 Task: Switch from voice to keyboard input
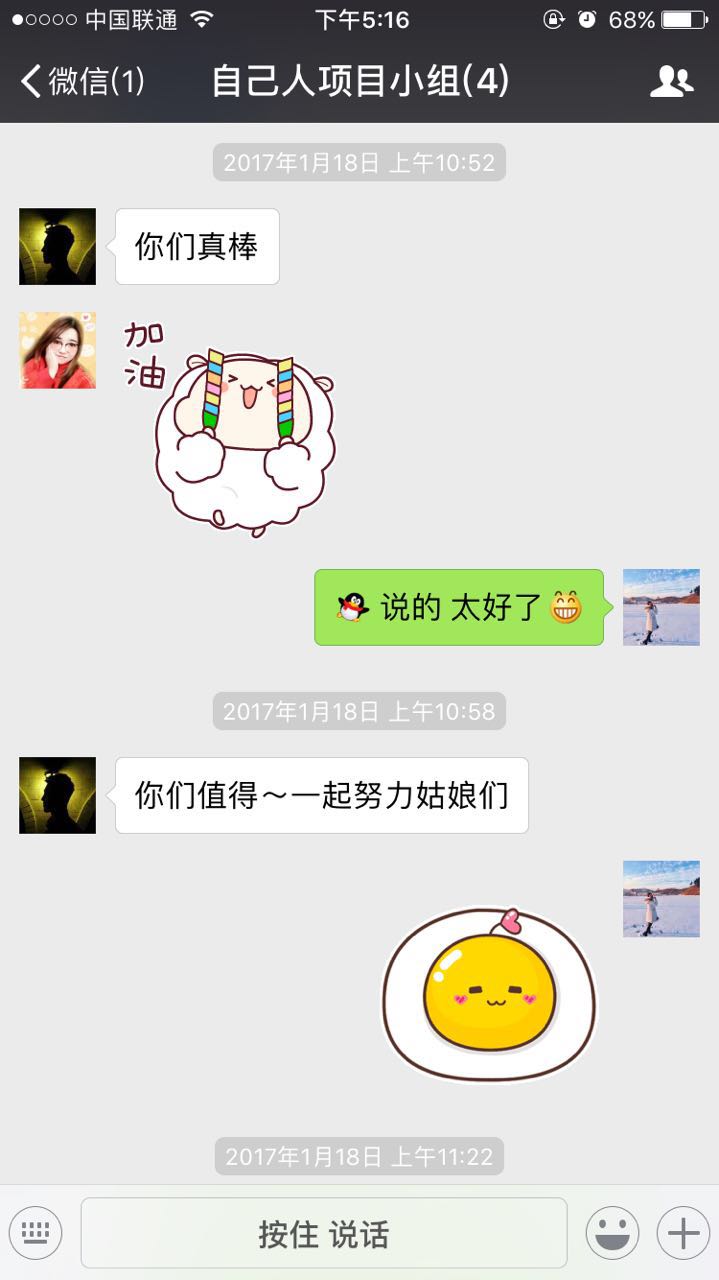pos(36,1233)
